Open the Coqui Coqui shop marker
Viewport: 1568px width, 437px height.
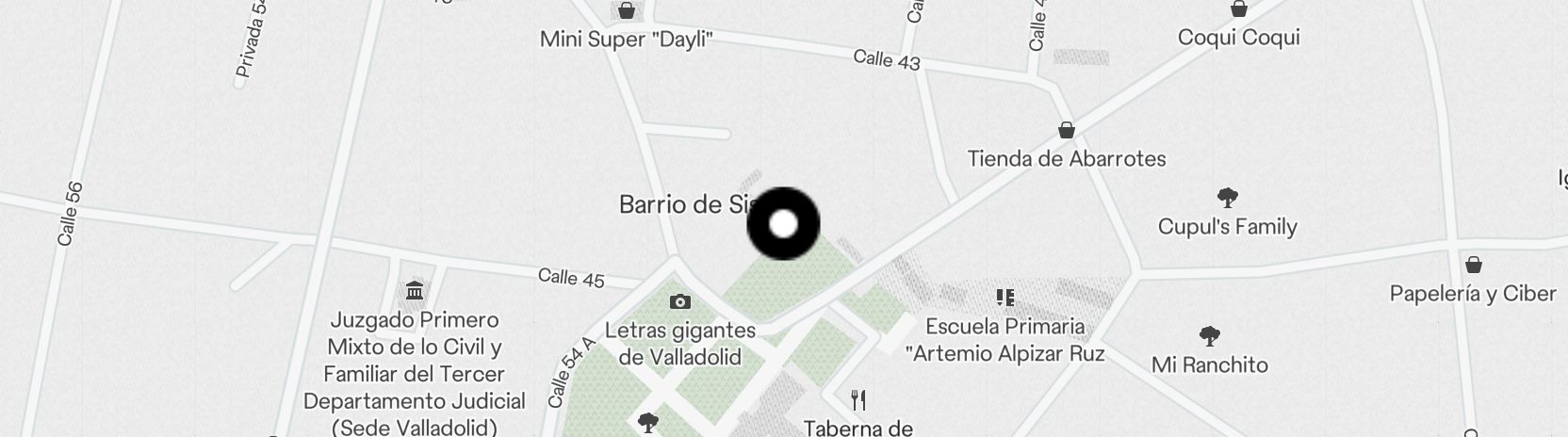coord(1239,9)
